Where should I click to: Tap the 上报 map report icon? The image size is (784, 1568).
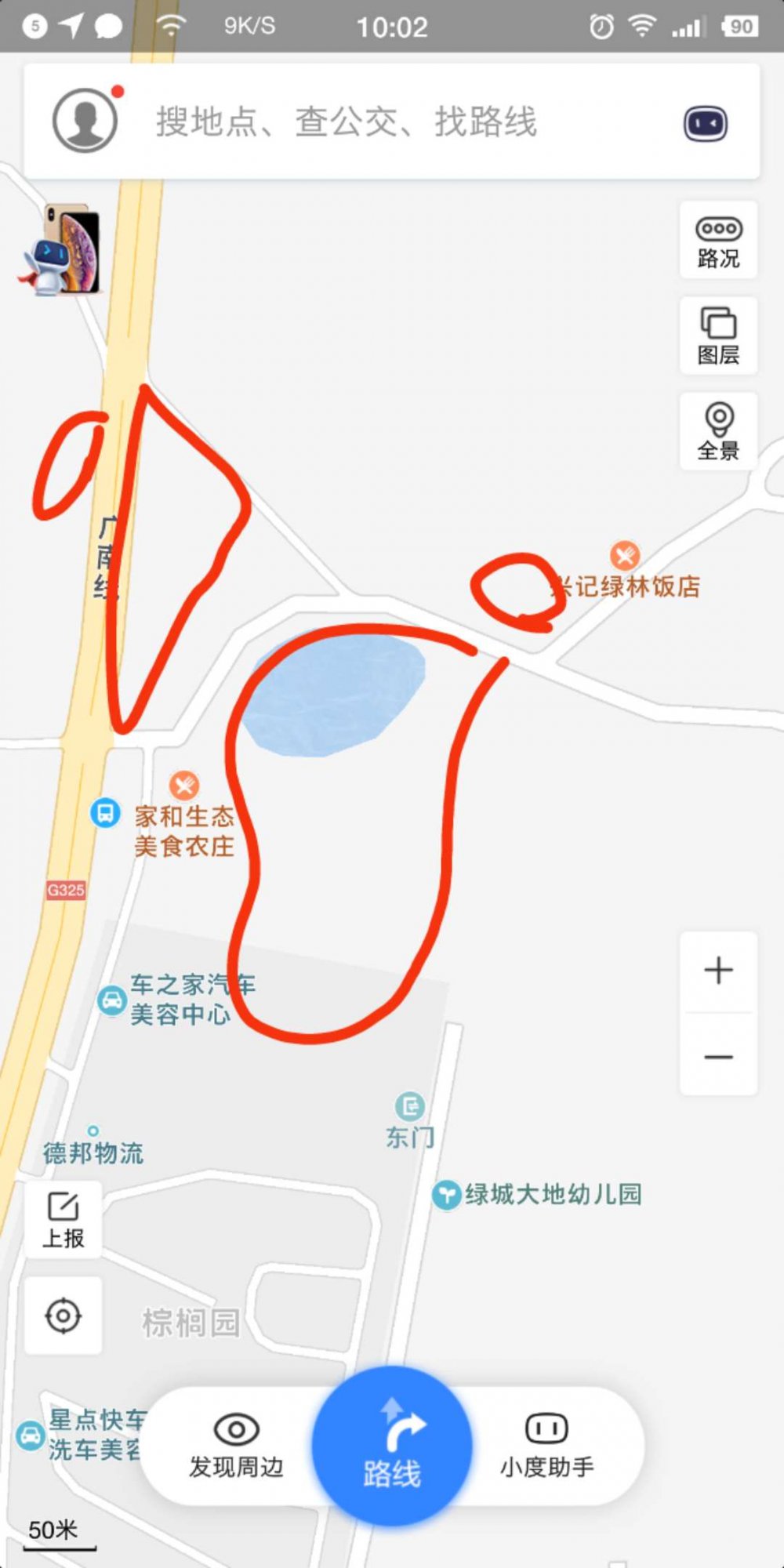coord(64,1220)
